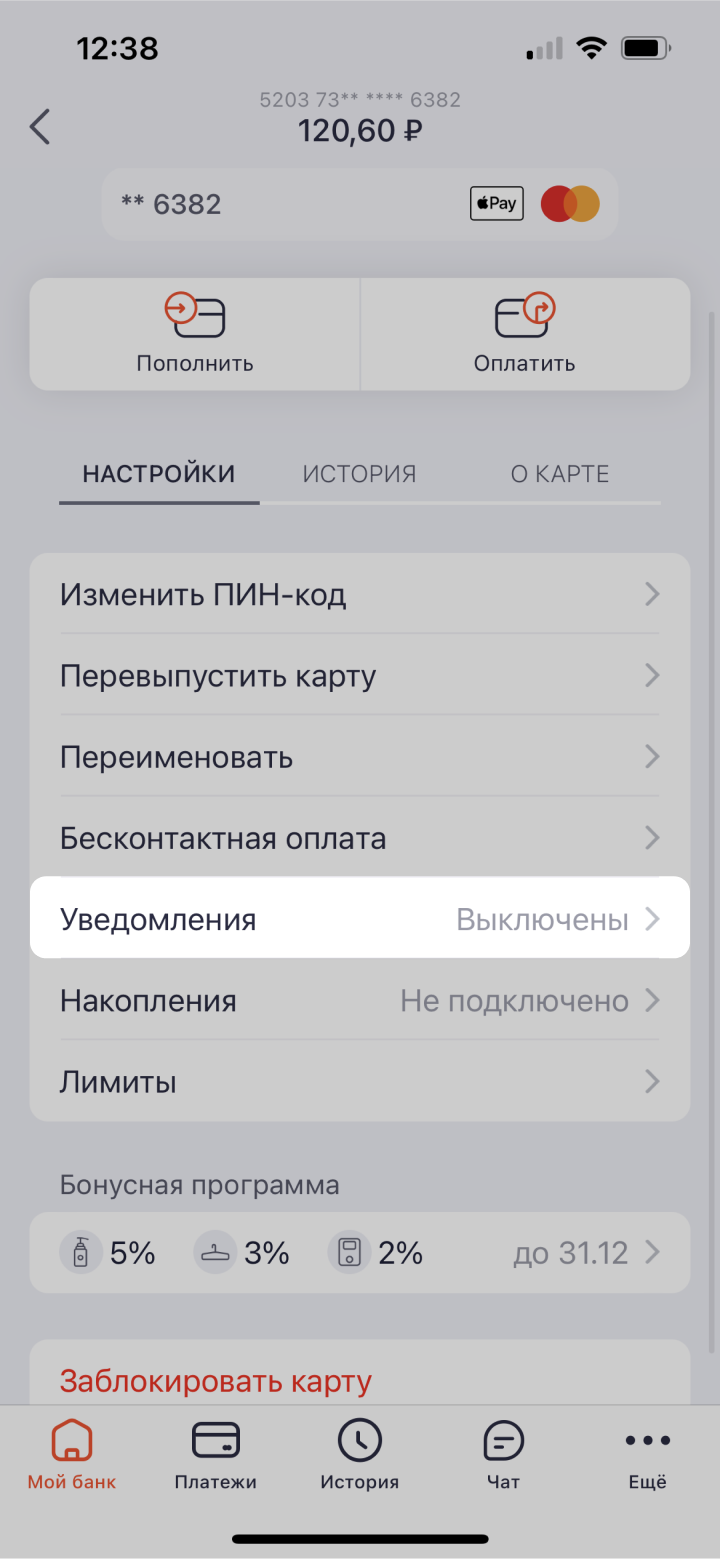Open История in the bottom navigation
This screenshot has height=1559, width=720.
click(x=359, y=1455)
